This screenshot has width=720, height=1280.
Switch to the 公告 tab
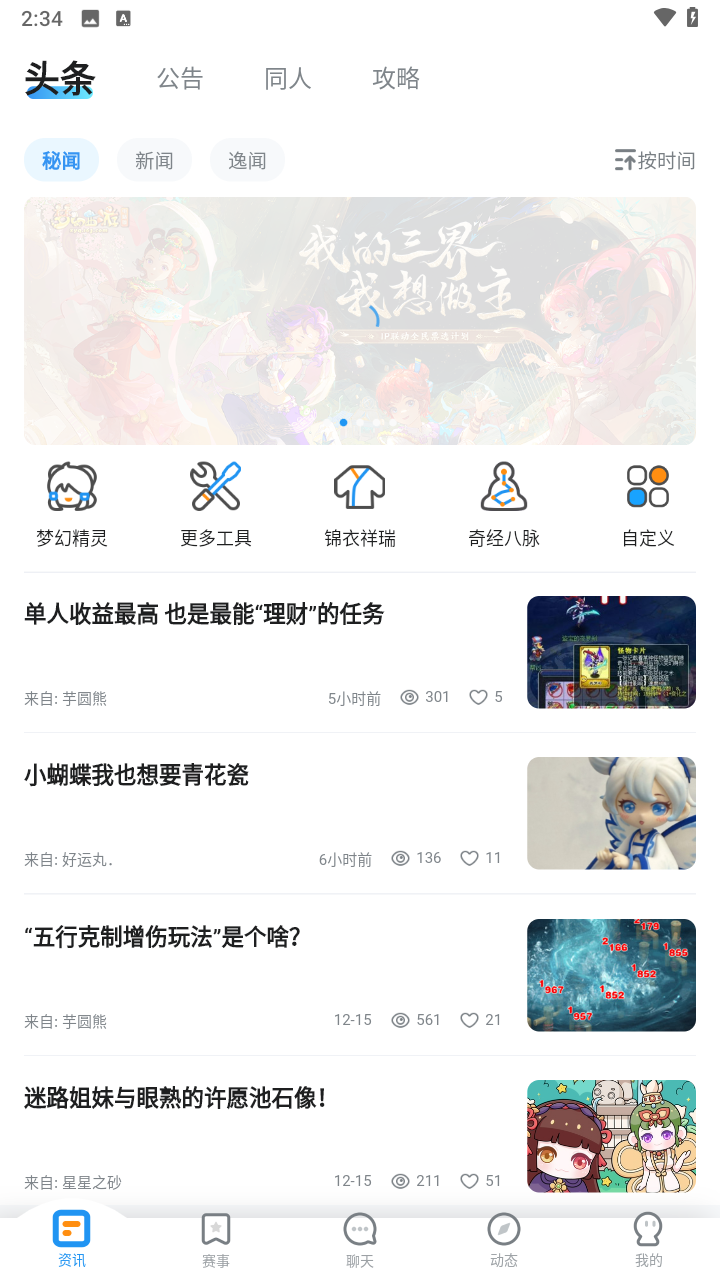pos(180,78)
